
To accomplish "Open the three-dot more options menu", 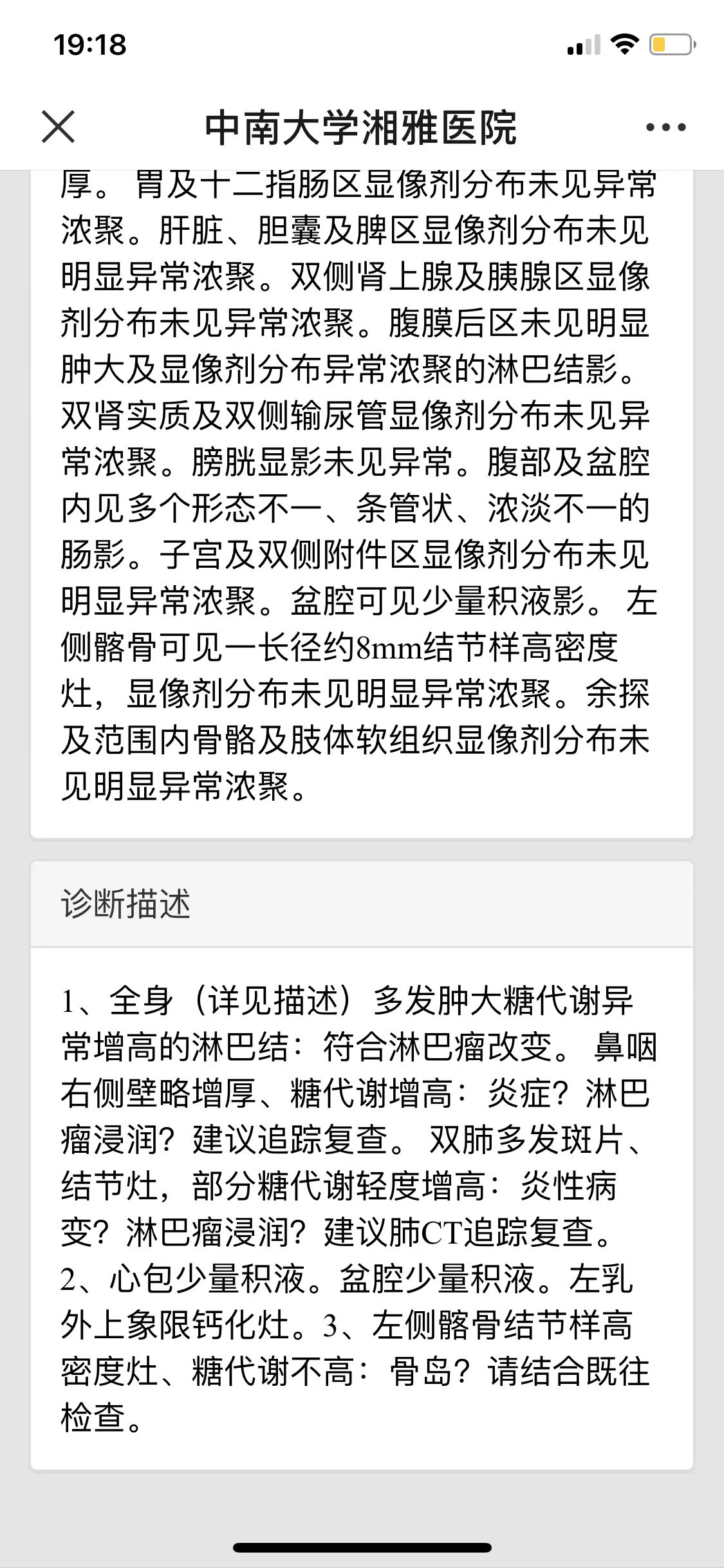I will [665, 127].
